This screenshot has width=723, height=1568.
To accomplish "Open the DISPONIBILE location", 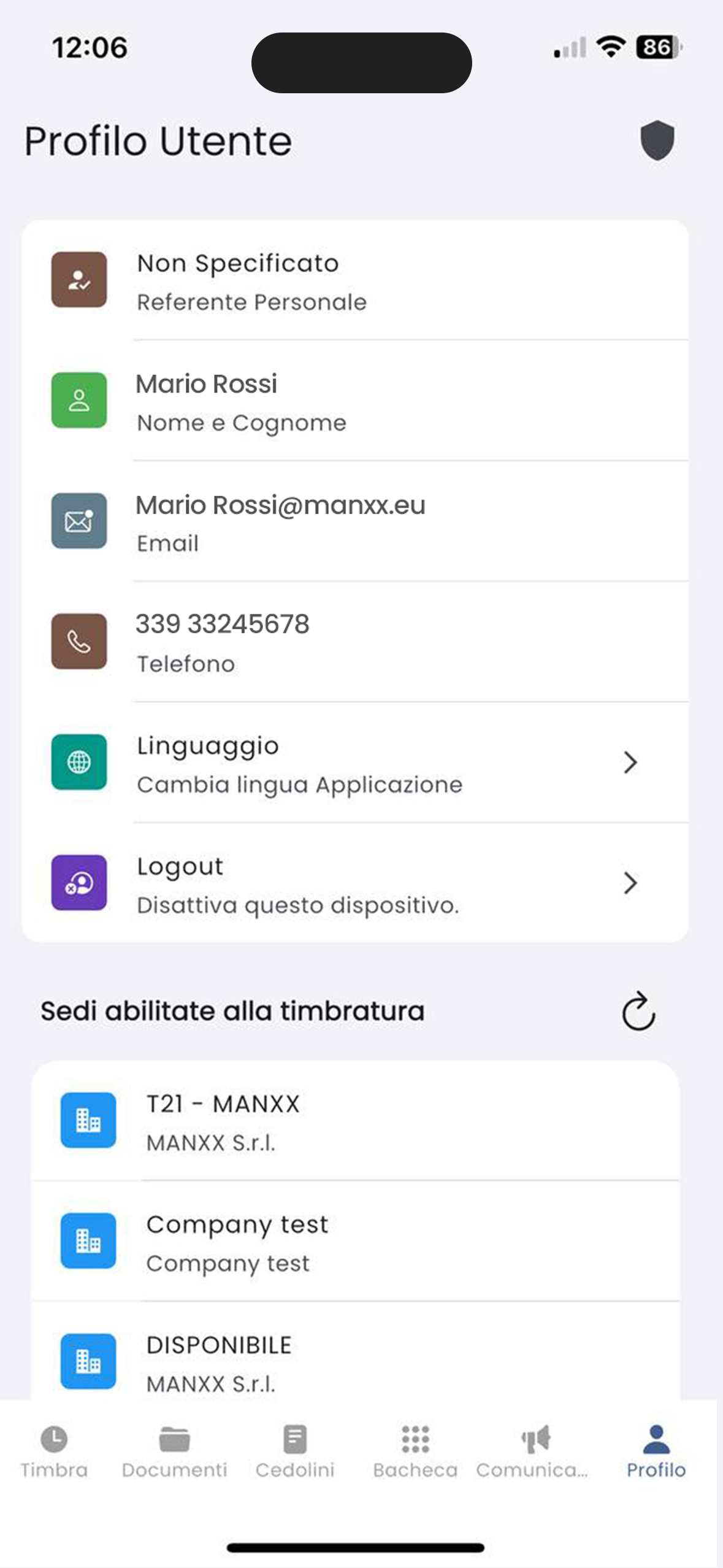I will (x=354, y=1362).
